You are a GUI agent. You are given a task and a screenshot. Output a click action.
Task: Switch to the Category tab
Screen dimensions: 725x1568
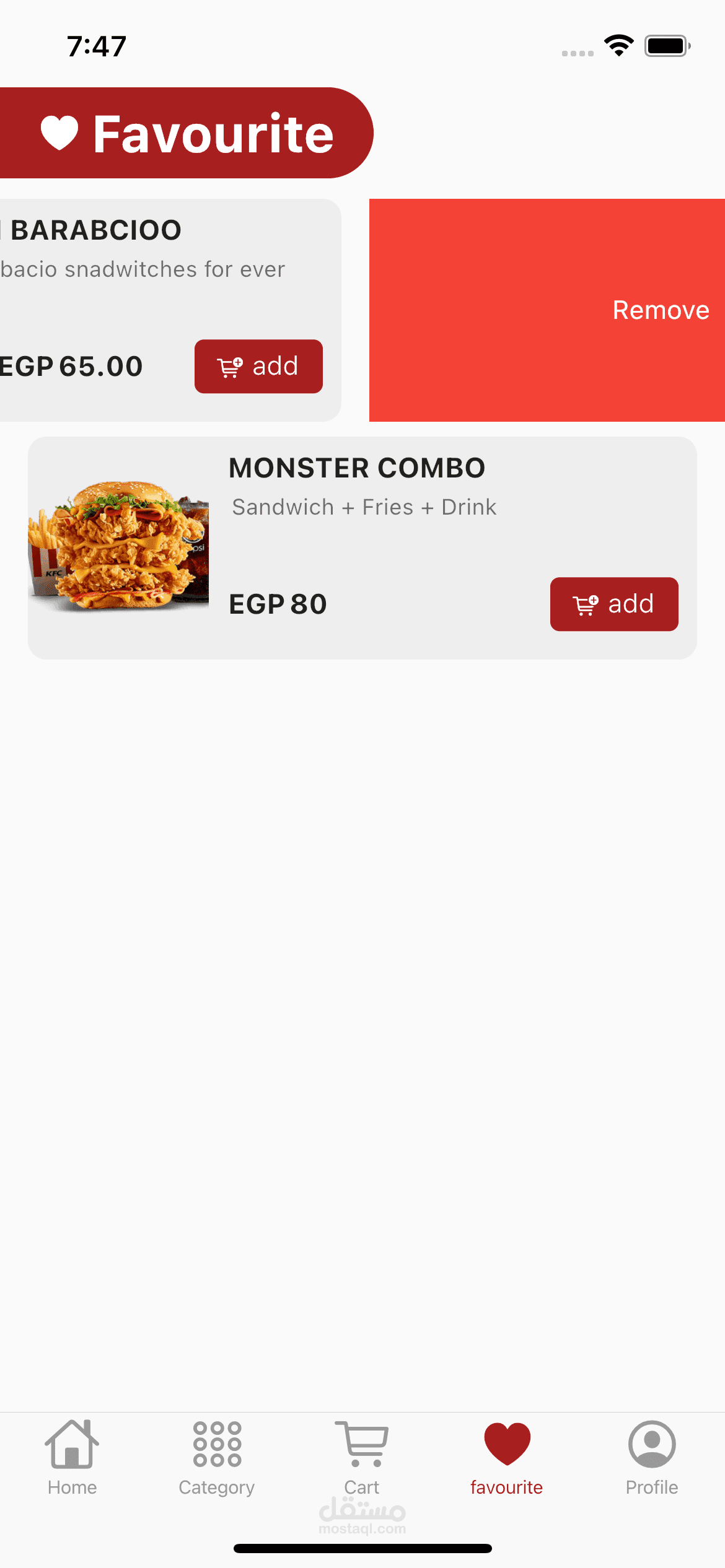[217, 1457]
